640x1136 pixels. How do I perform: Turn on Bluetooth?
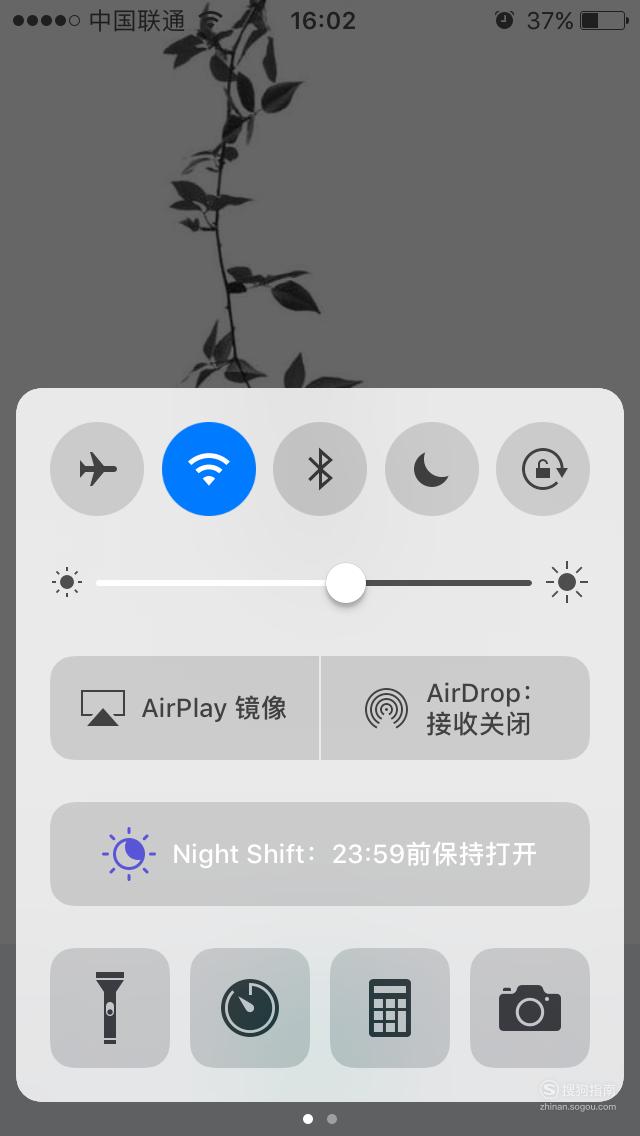320,469
